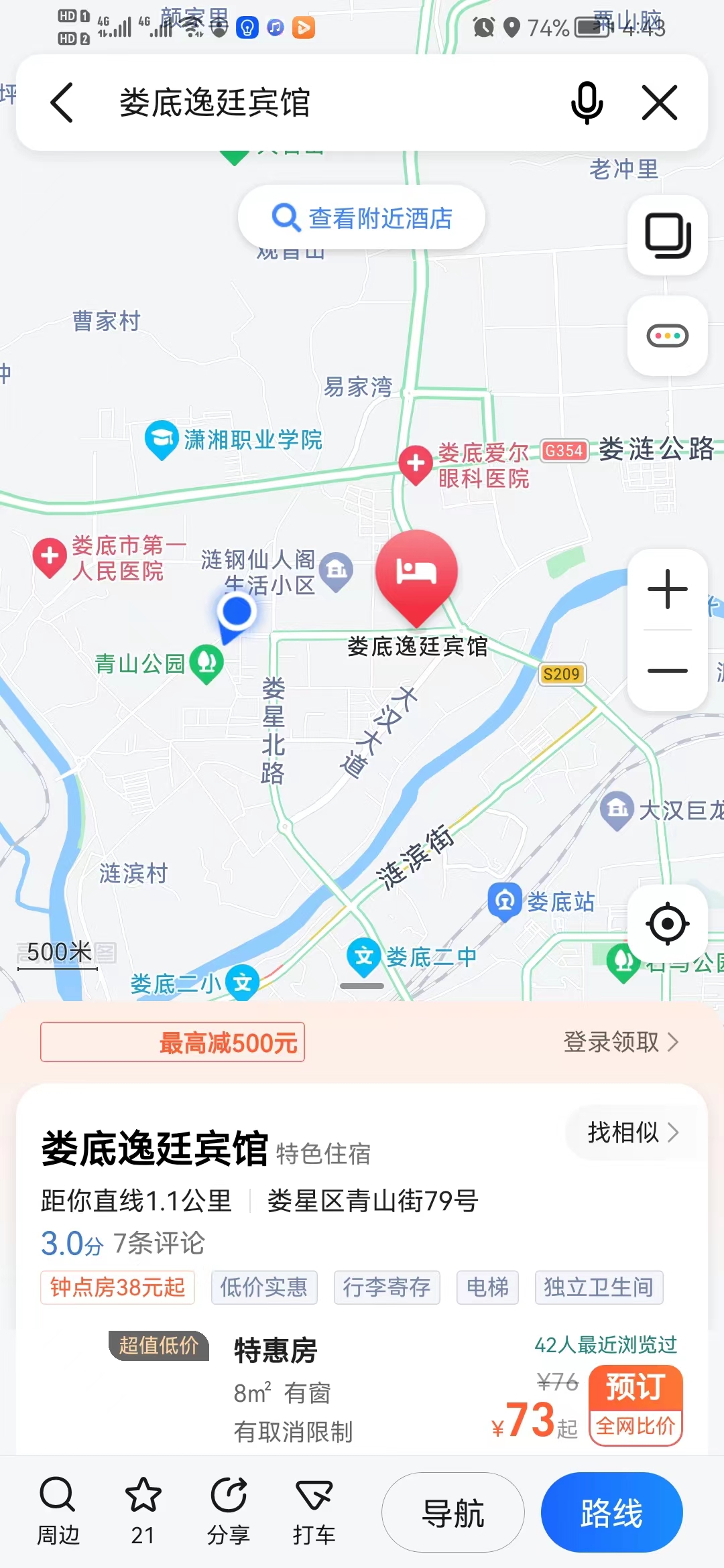
Task: Start voice search with the microphone
Action: tap(587, 103)
